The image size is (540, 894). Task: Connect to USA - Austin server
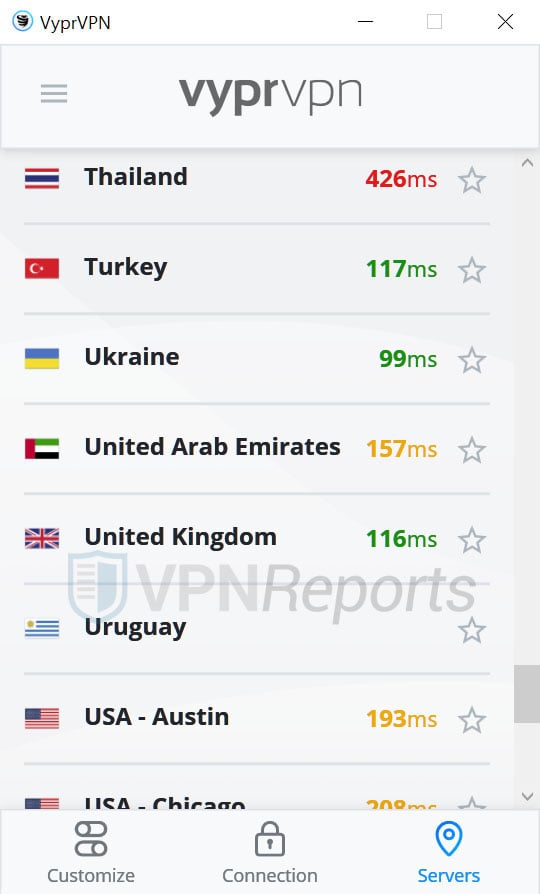[x=257, y=719]
